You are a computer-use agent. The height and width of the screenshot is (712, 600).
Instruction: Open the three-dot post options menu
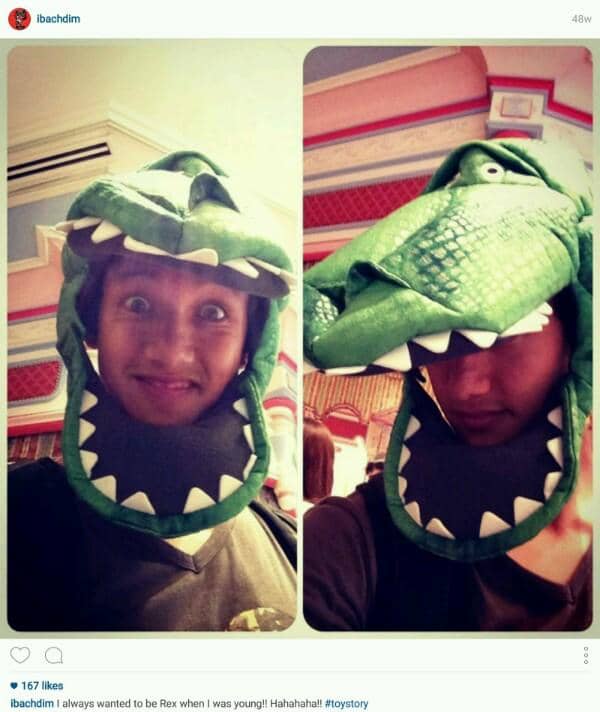585,655
